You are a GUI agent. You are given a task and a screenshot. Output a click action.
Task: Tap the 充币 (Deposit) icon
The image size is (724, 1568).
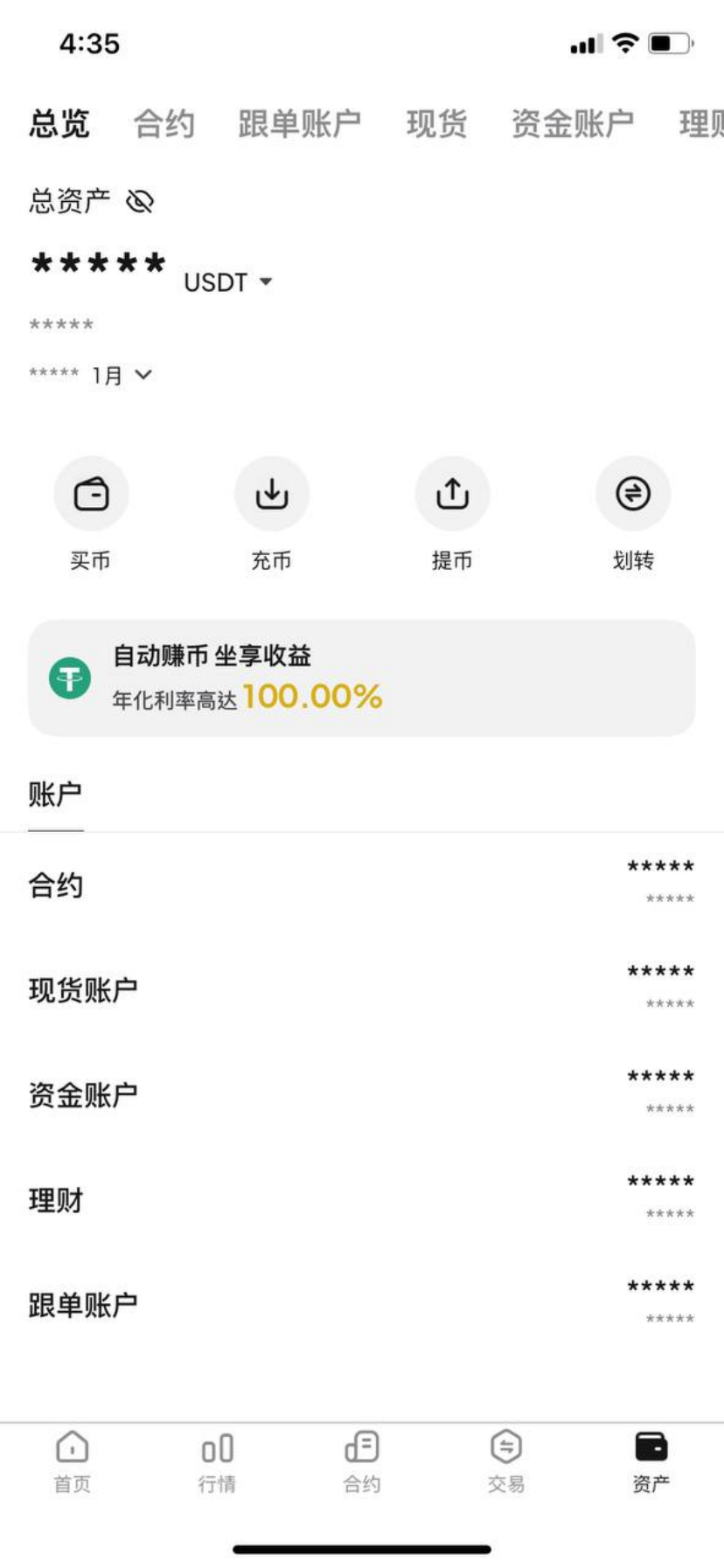[x=272, y=493]
